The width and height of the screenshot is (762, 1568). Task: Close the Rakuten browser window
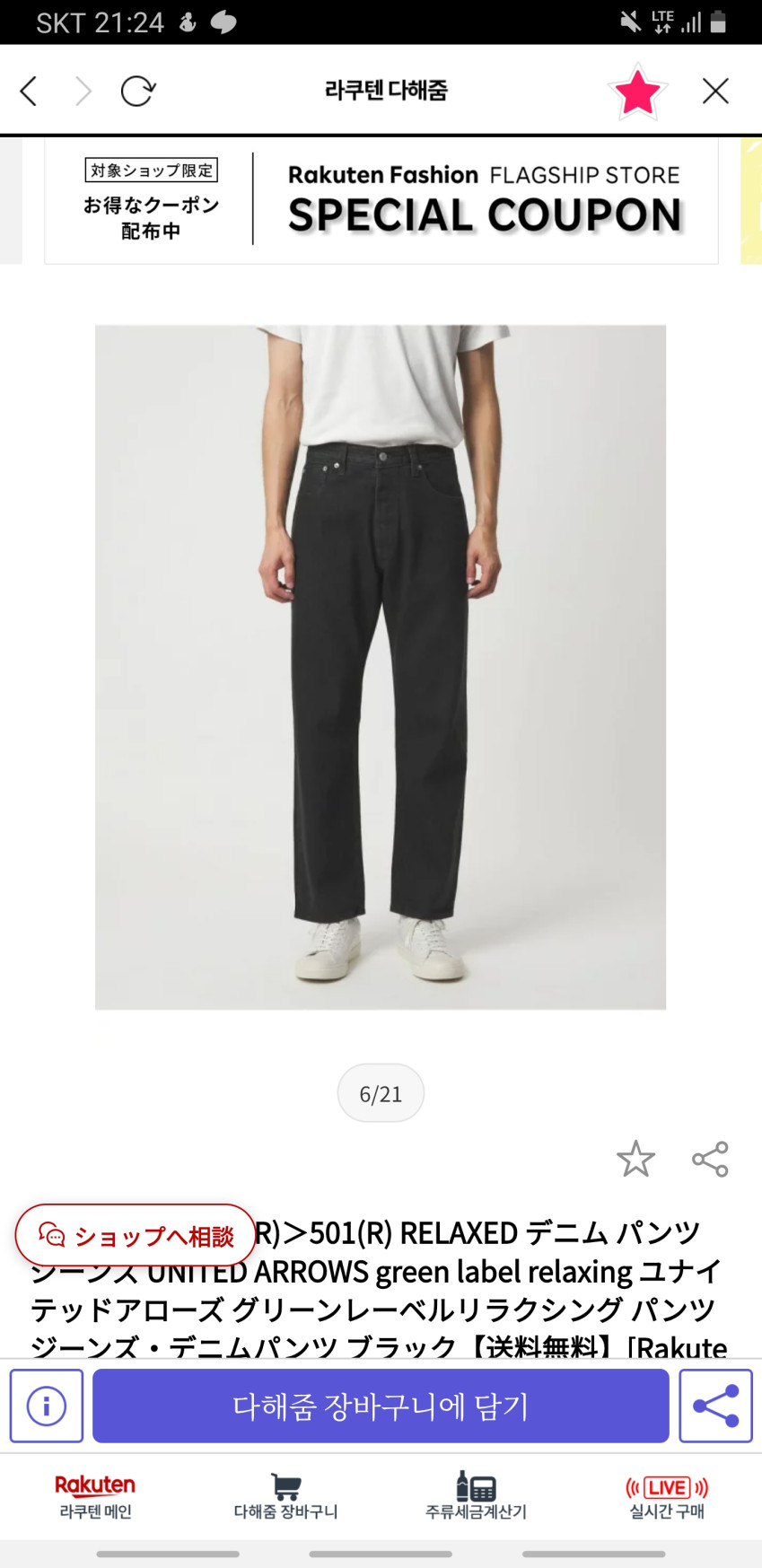(x=715, y=91)
